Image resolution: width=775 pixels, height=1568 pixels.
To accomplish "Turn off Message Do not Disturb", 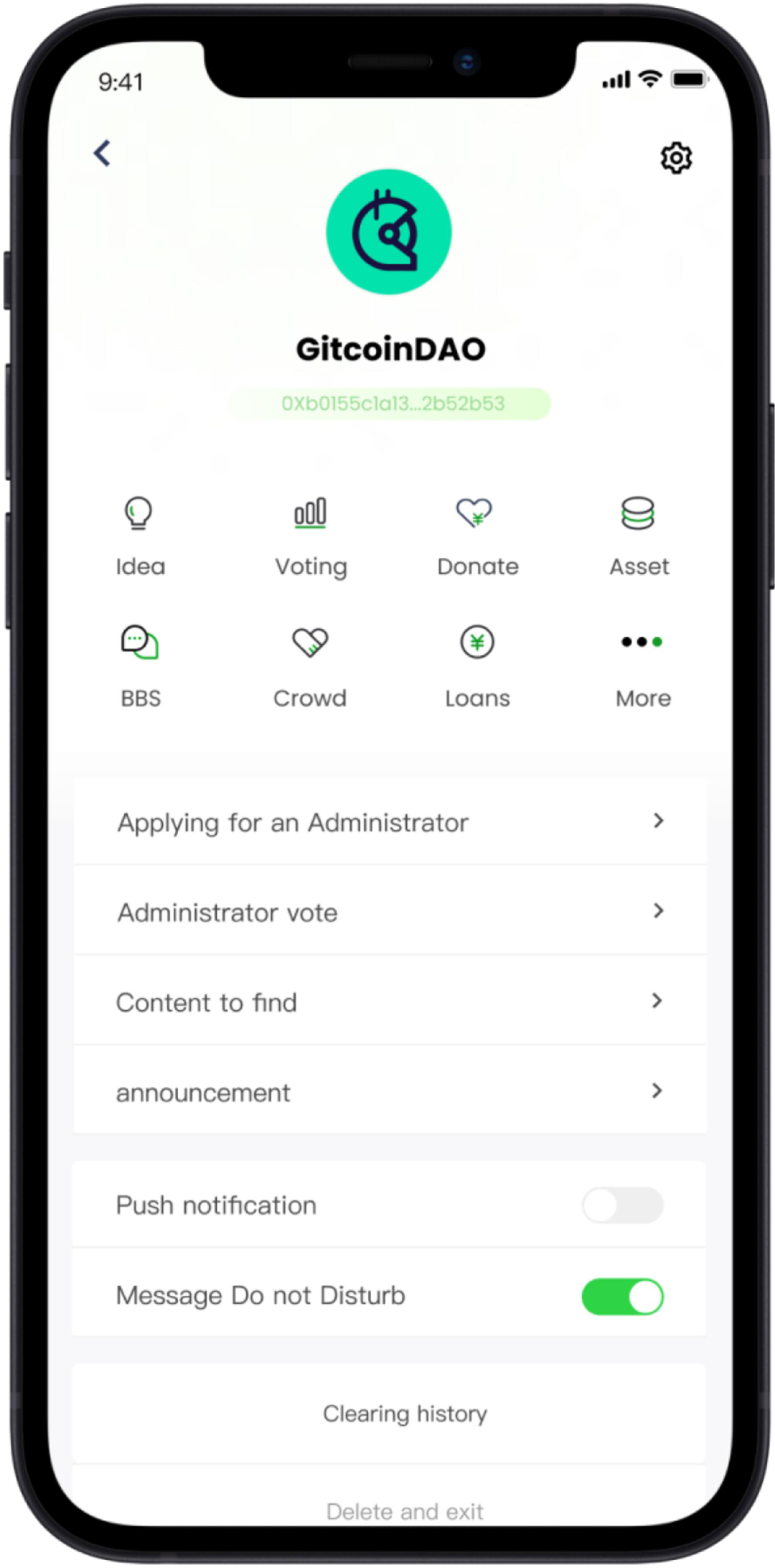I will click(x=622, y=1296).
